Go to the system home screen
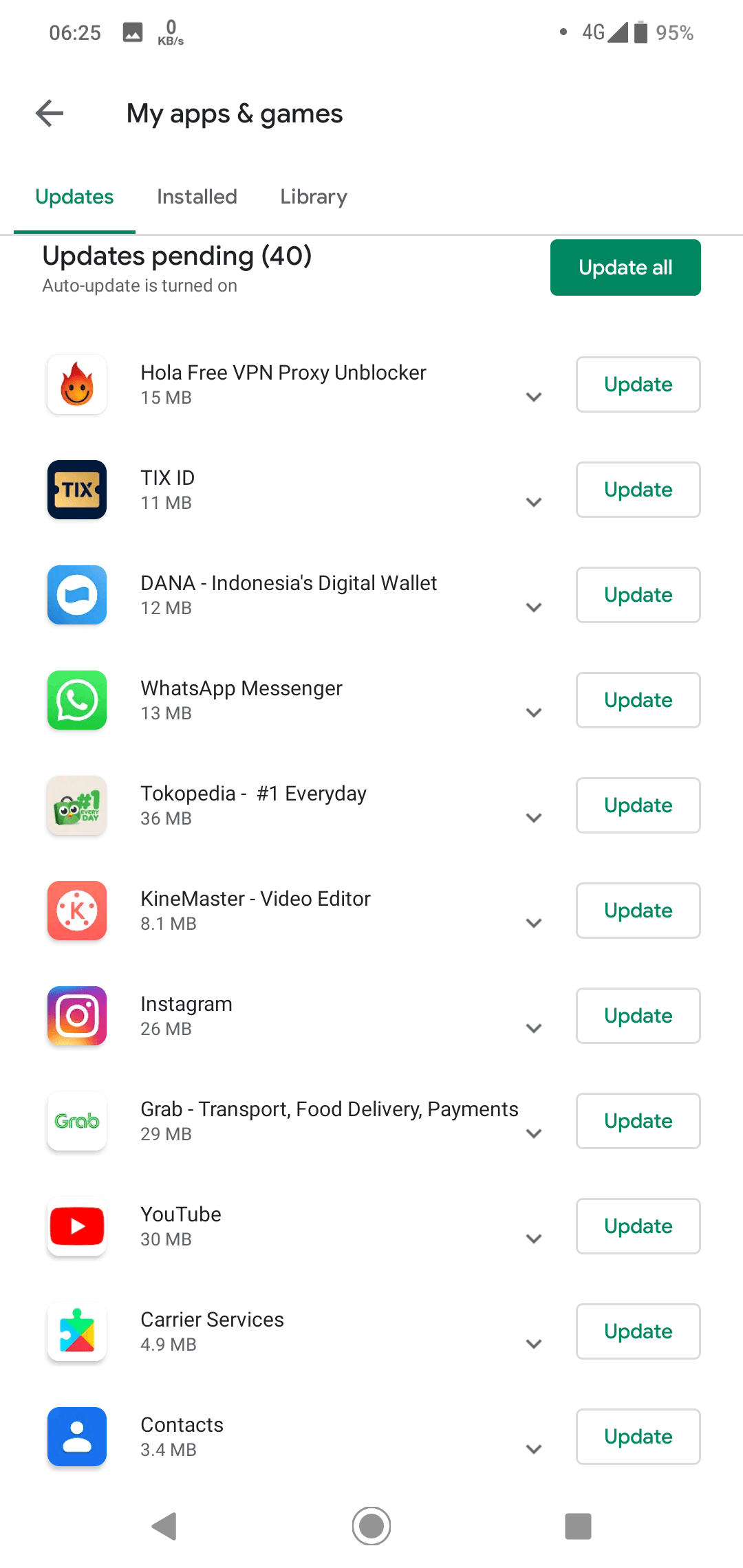 point(371,1526)
